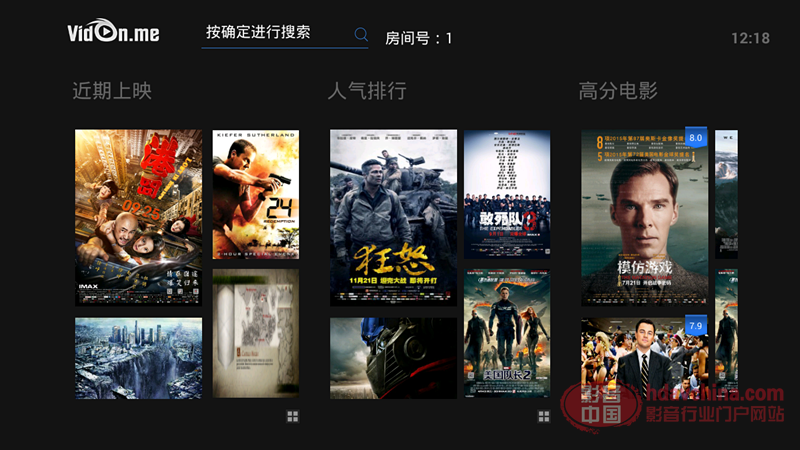The height and width of the screenshot is (450, 800).
Task: Open the old map movie poster
Action: (256, 333)
